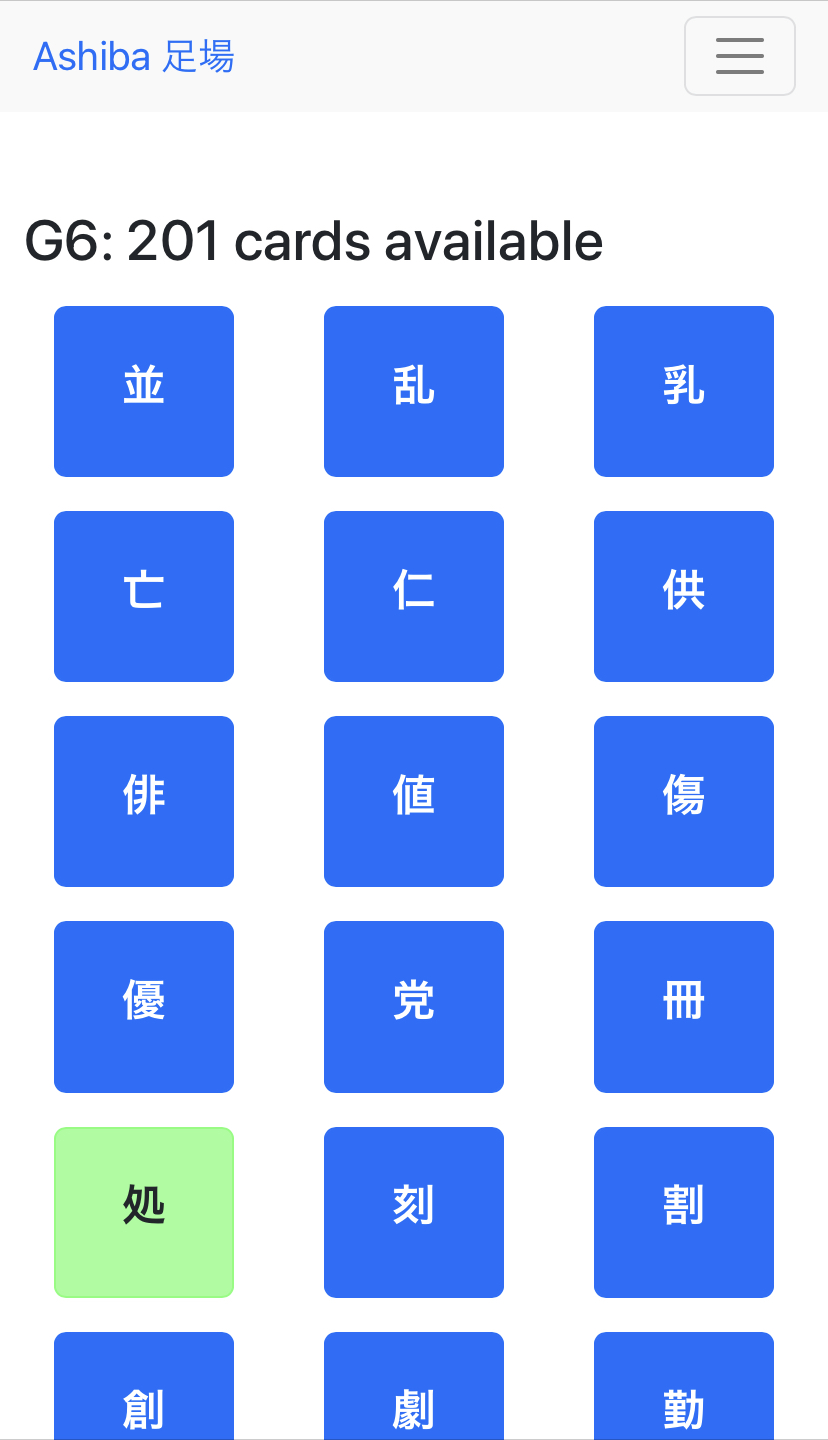Tap the 乳 kanji card
Image resolution: width=828 pixels, height=1440 pixels.
point(684,391)
